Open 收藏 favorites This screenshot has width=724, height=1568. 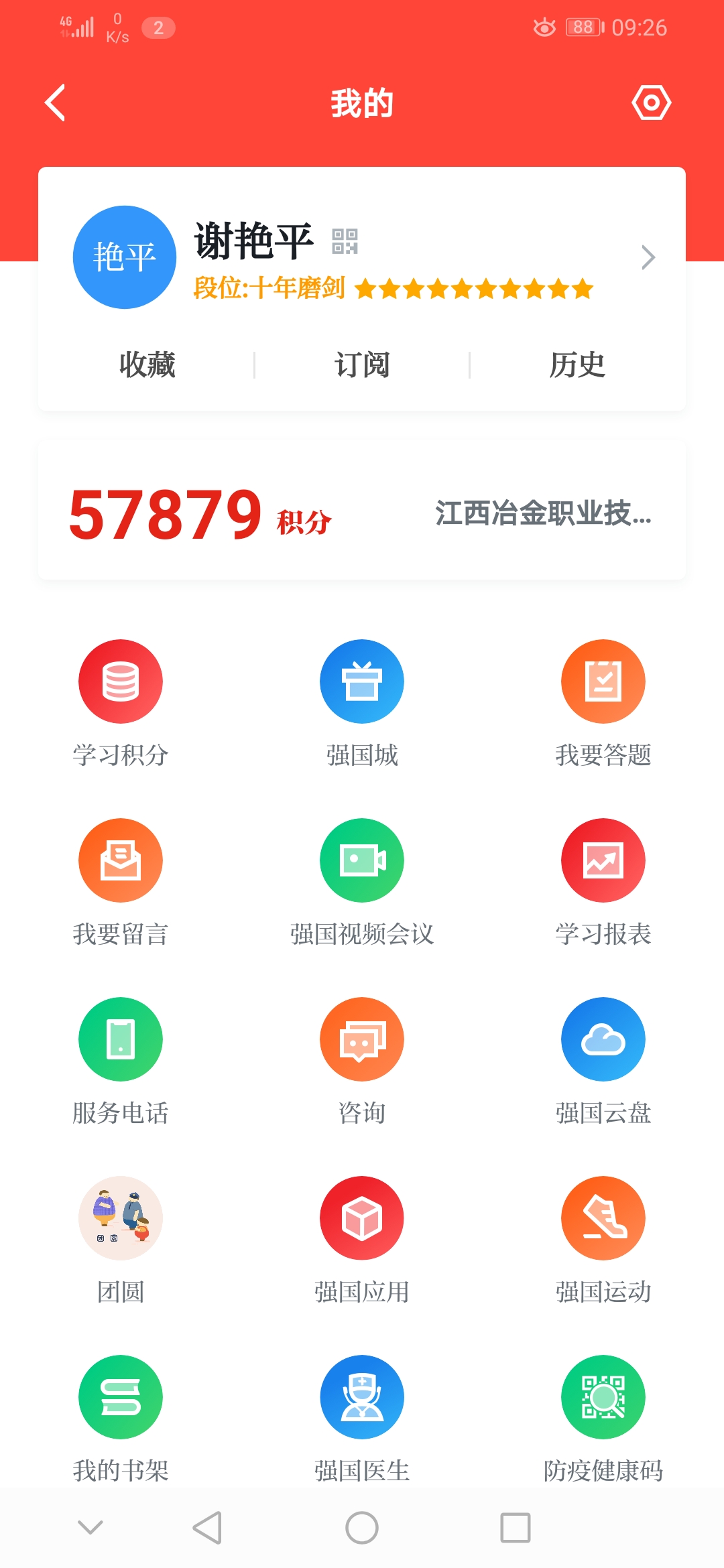pyautogui.click(x=147, y=365)
